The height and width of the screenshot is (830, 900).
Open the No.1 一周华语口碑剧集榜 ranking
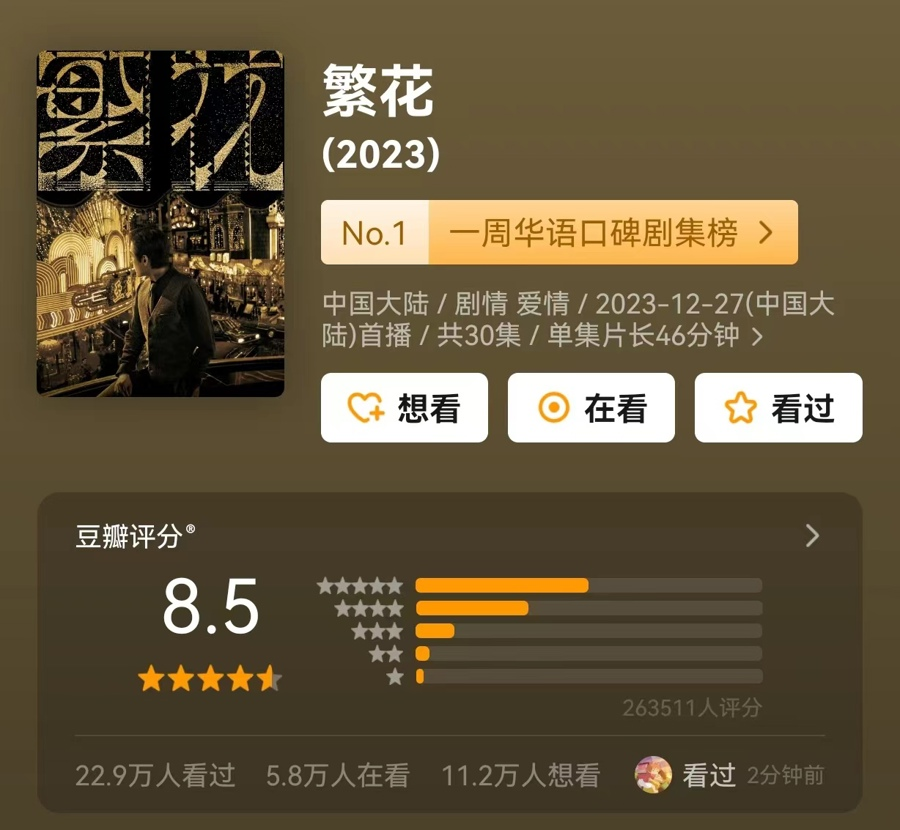pyautogui.click(x=559, y=232)
